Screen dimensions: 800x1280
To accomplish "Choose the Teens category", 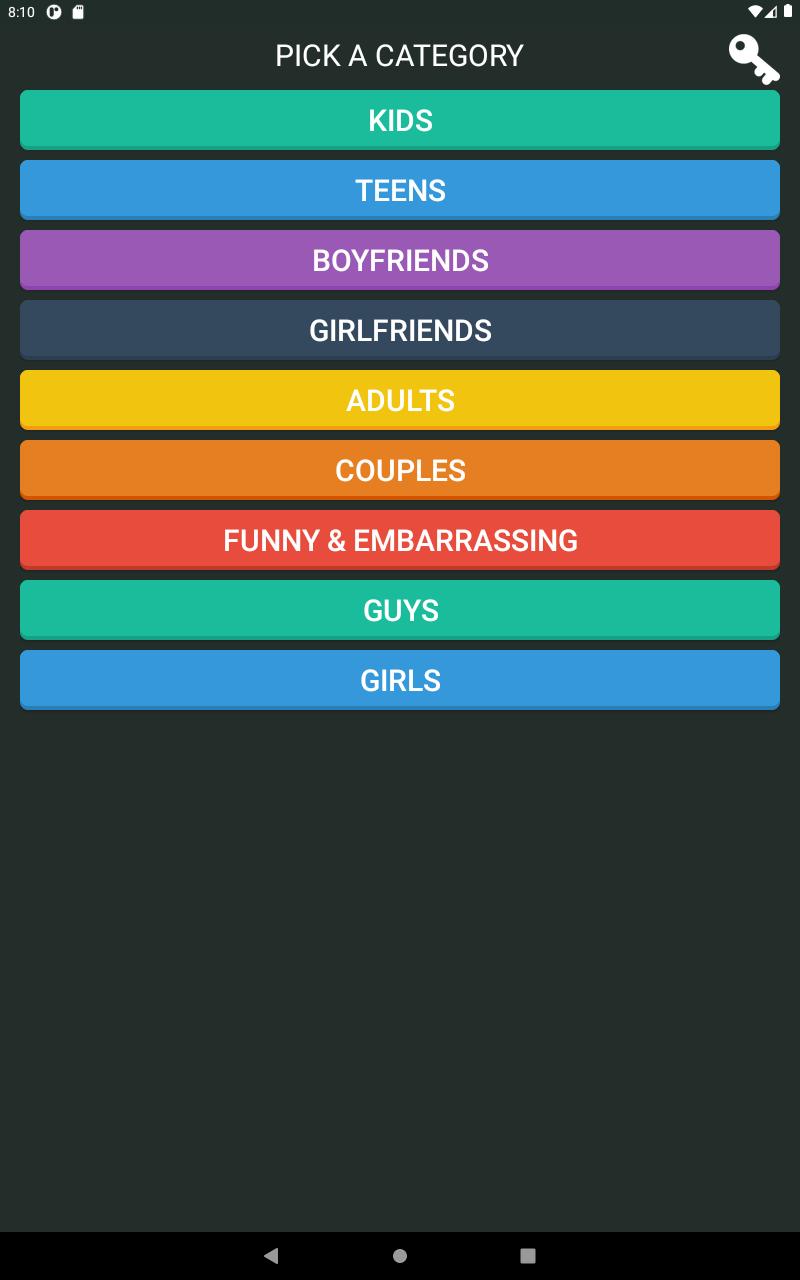I will (x=400, y=190).
